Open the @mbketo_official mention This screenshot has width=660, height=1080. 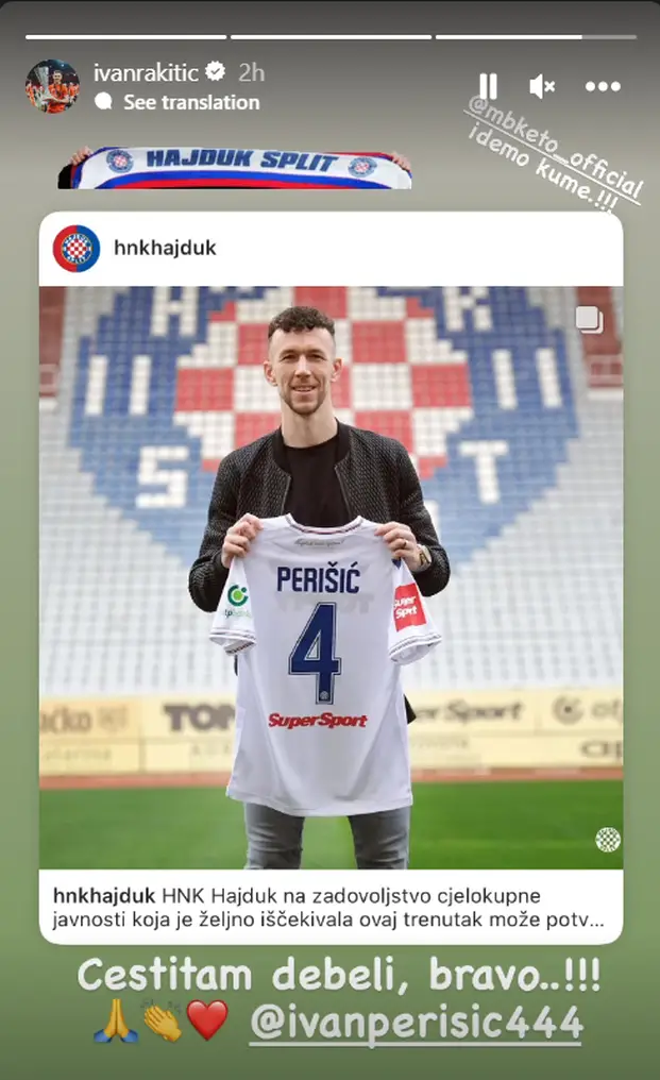click(x=556, y=150)
